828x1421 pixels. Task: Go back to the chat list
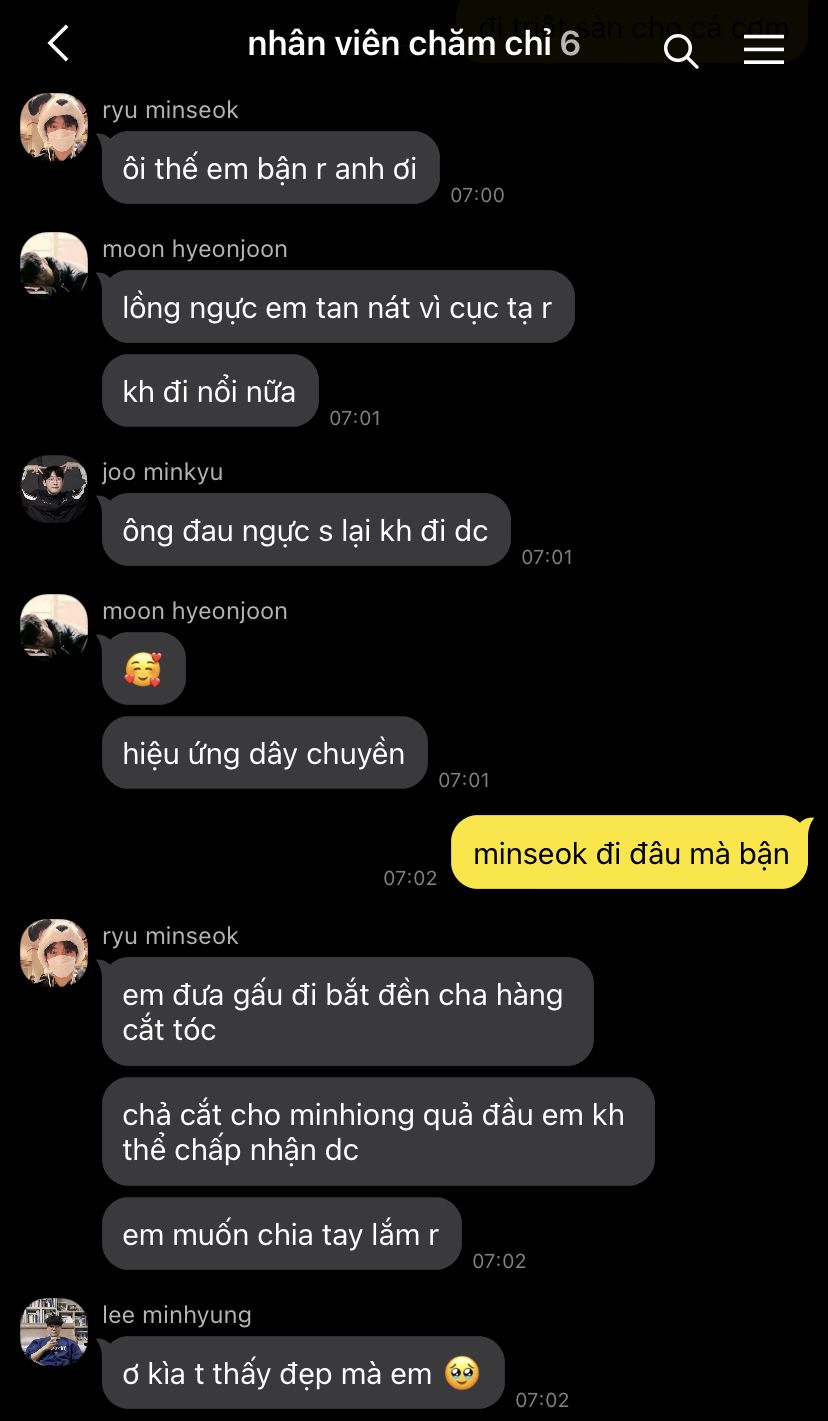[58, 44]
